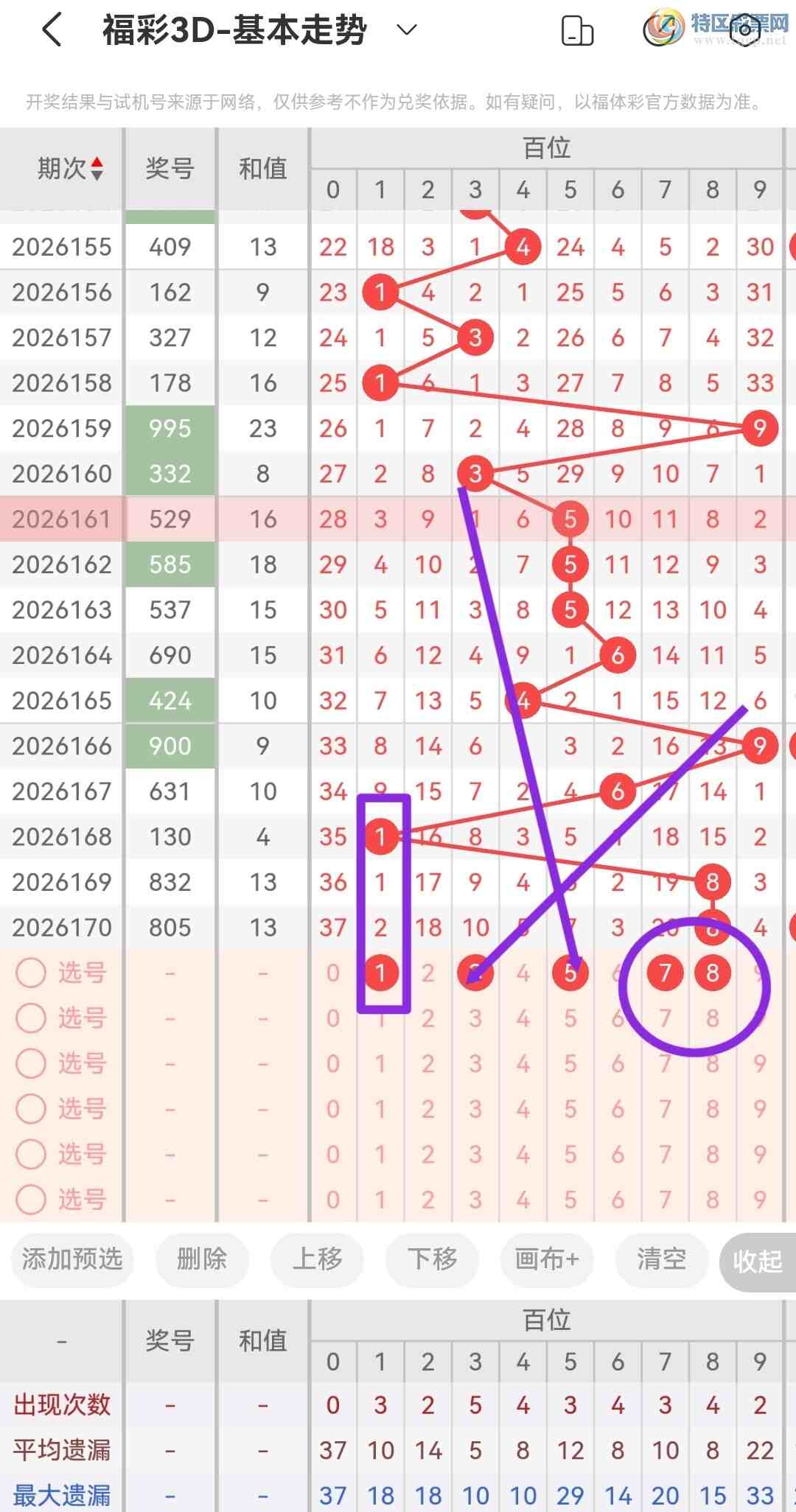Go back using the top-left arrow
Screen dimensions: 796x1512
pyautogui.click(x=52, y=31)
